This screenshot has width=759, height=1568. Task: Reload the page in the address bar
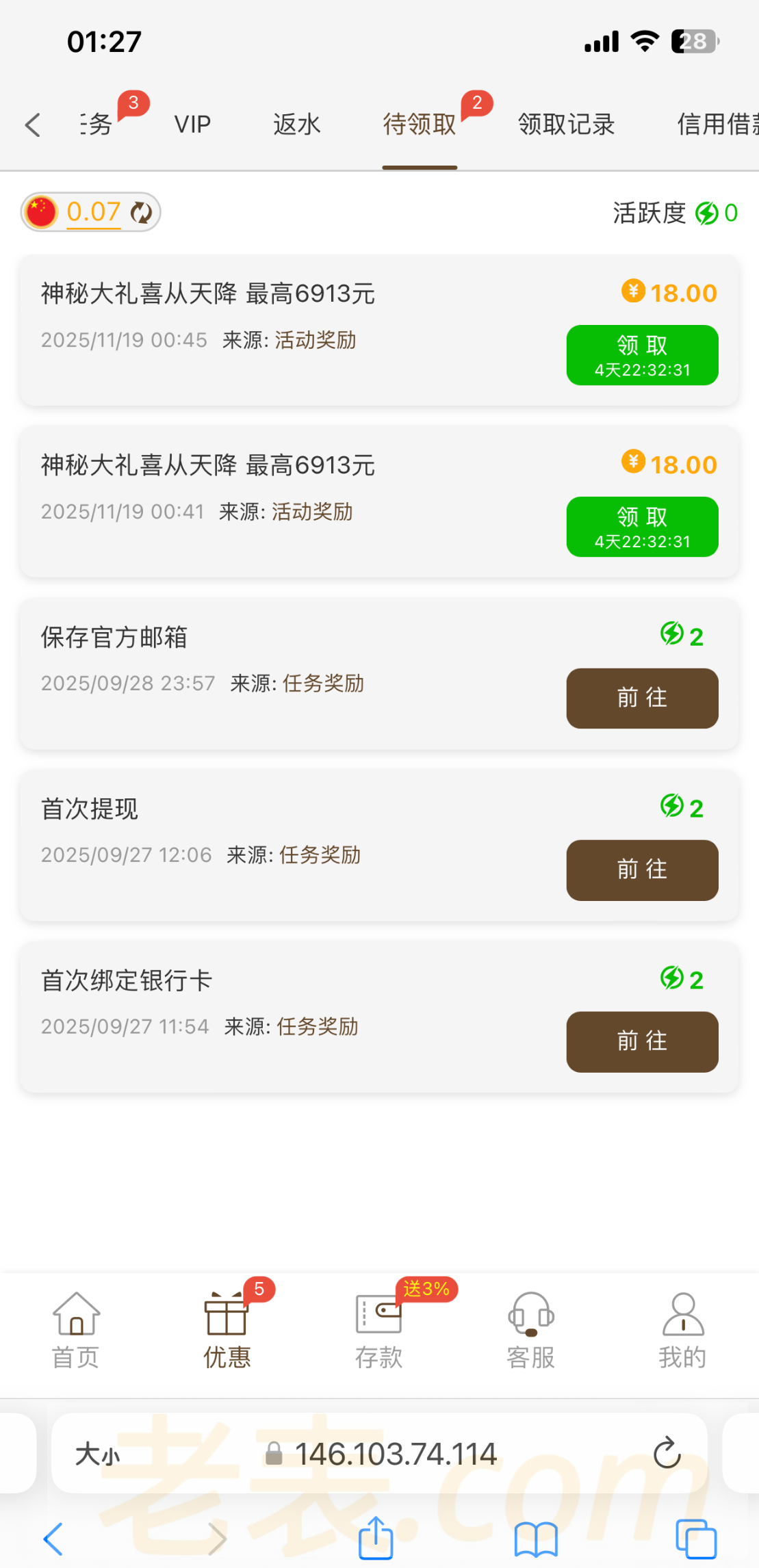[x=667, y=1453]
